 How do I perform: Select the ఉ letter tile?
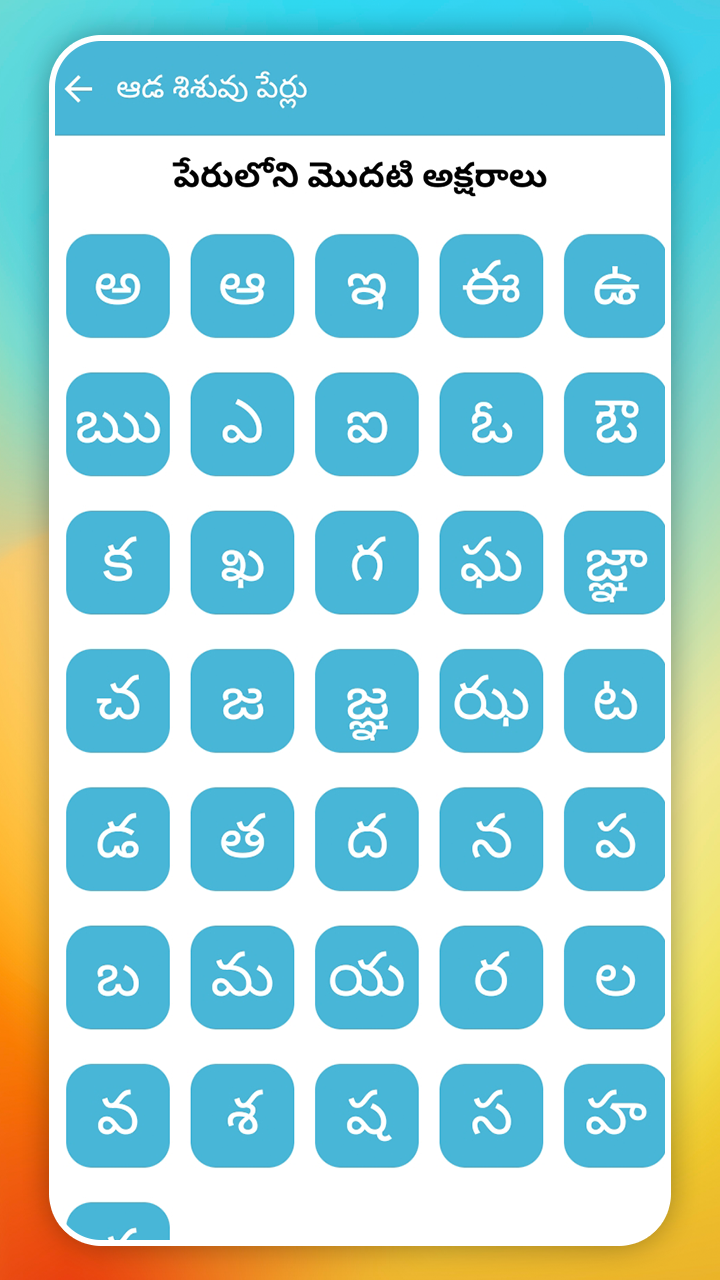(614, 286)
